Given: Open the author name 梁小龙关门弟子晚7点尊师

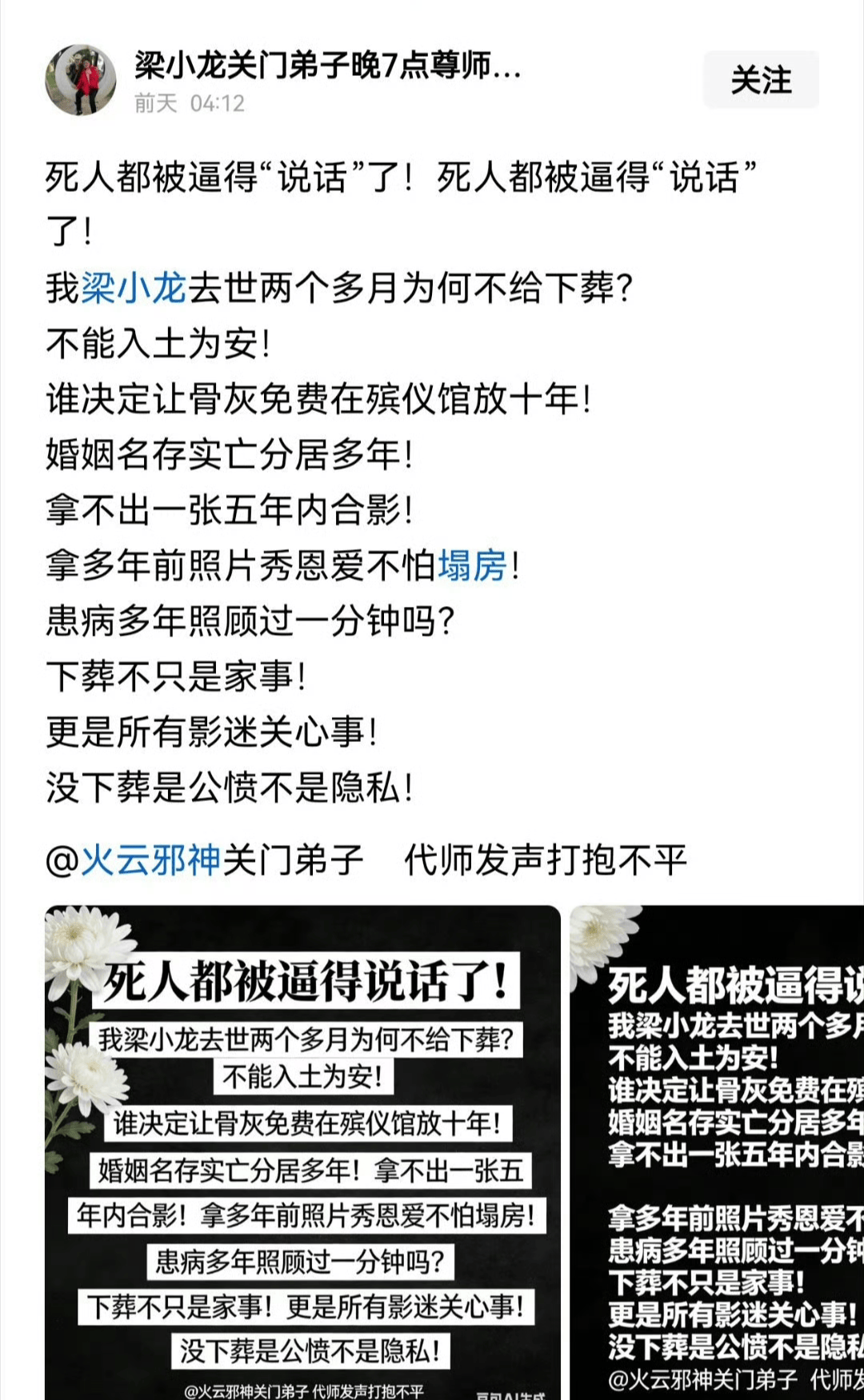Looking at the screenshot, I should point(327,66).
